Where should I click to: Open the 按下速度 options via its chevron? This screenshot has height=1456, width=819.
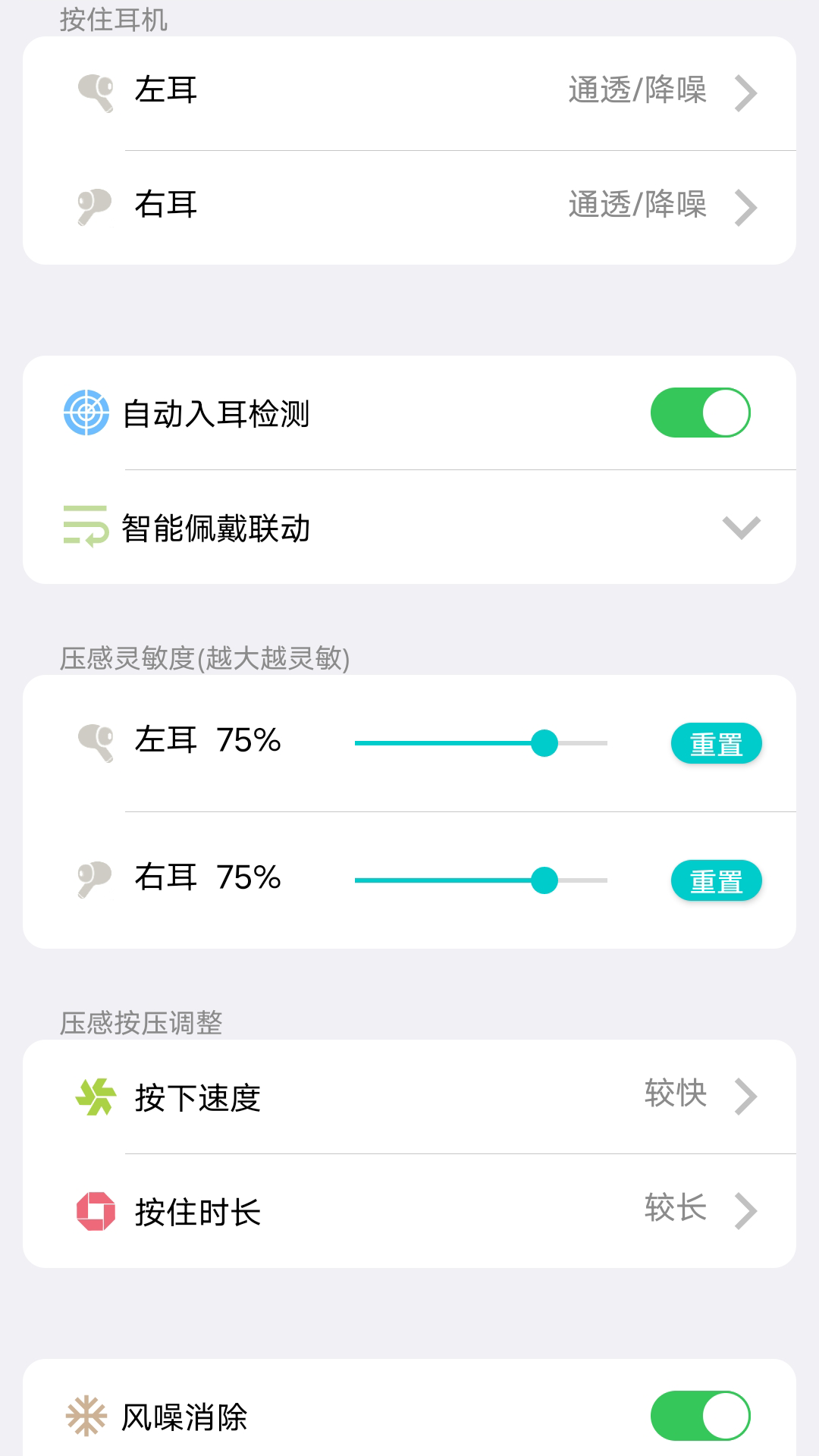pos(746,1095)
